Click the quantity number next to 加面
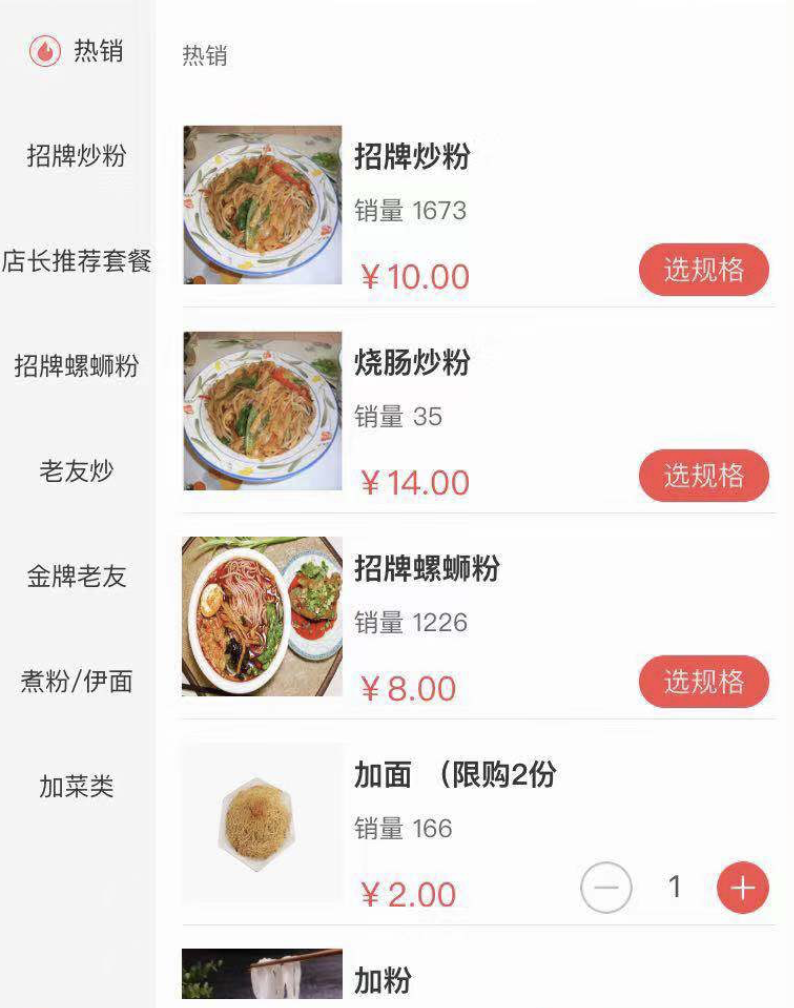794x1008 pixels. (676, 886)
